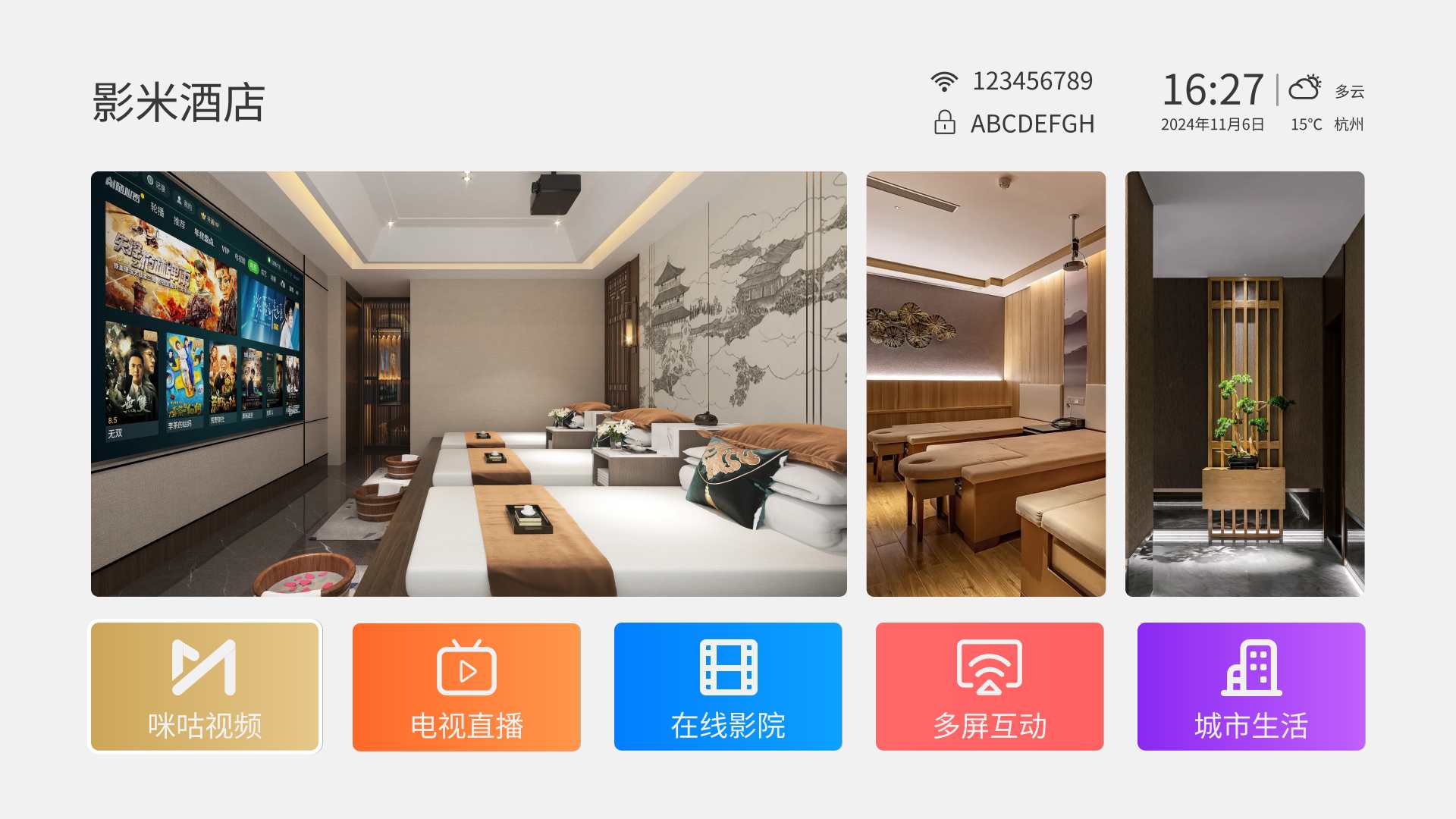This screenshot has width=1456, height=819.
Task: Open 在线影院 online cinema
Action: (728, 687)
